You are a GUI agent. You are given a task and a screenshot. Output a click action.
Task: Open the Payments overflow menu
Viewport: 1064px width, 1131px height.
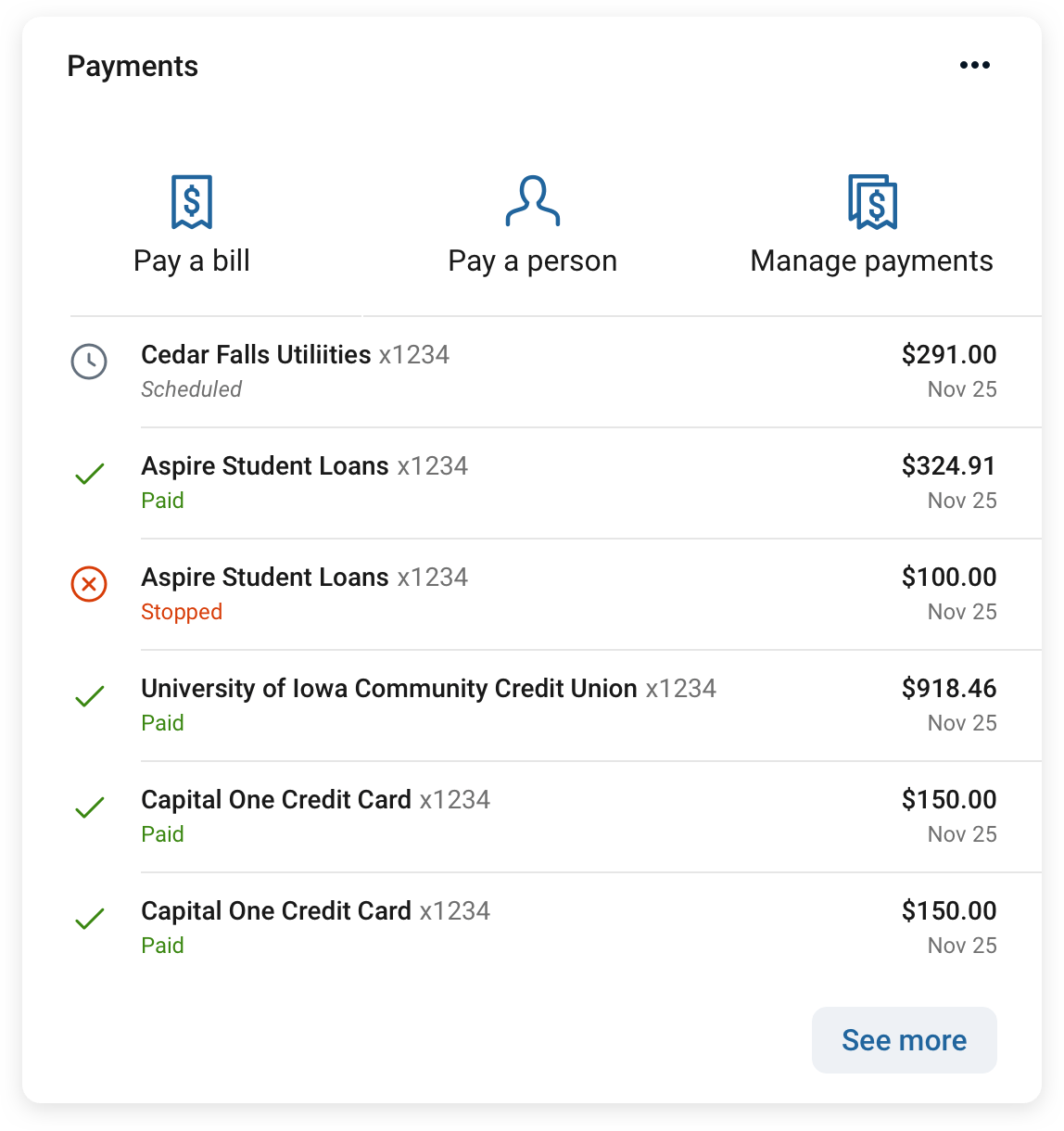point(974,65)
